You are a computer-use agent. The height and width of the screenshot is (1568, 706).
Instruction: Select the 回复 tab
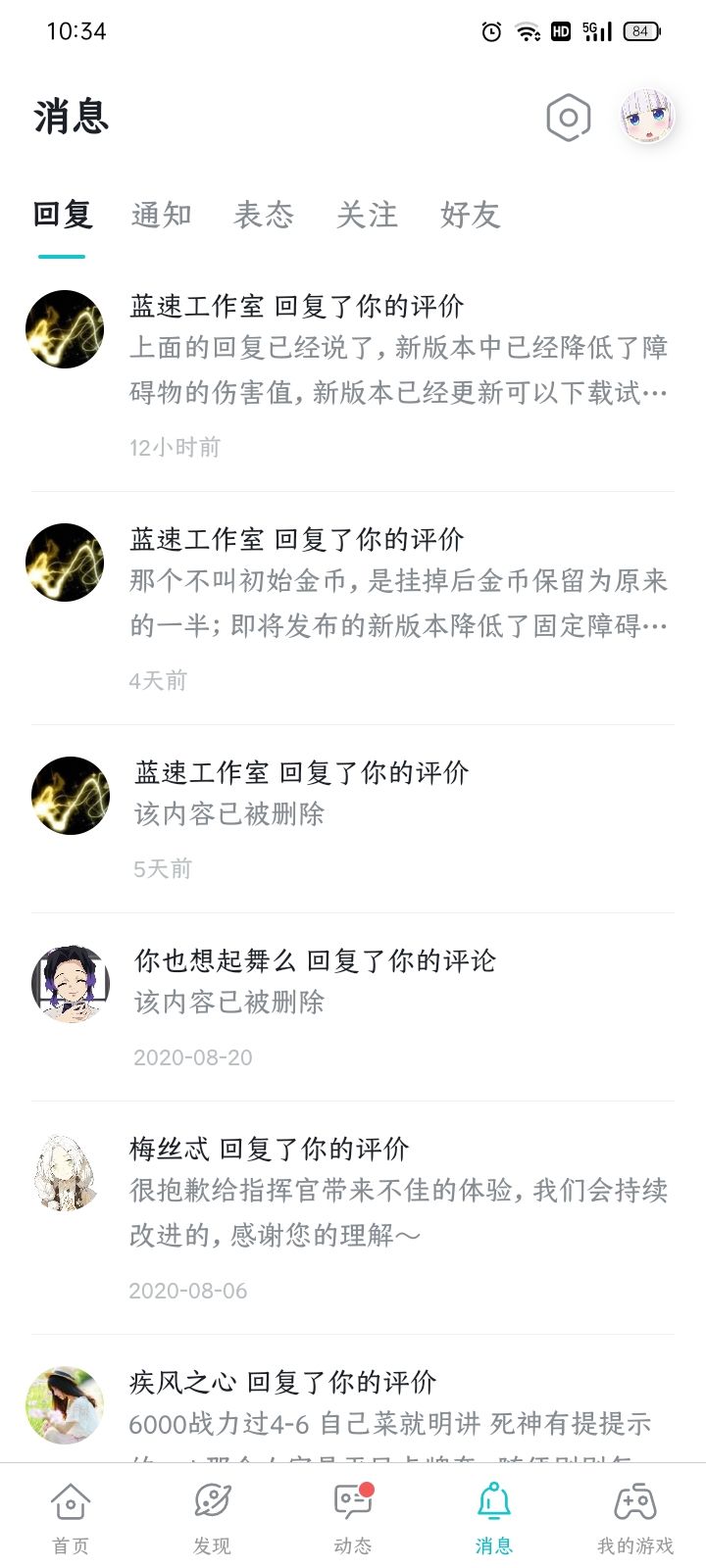(x=63, y=215)
